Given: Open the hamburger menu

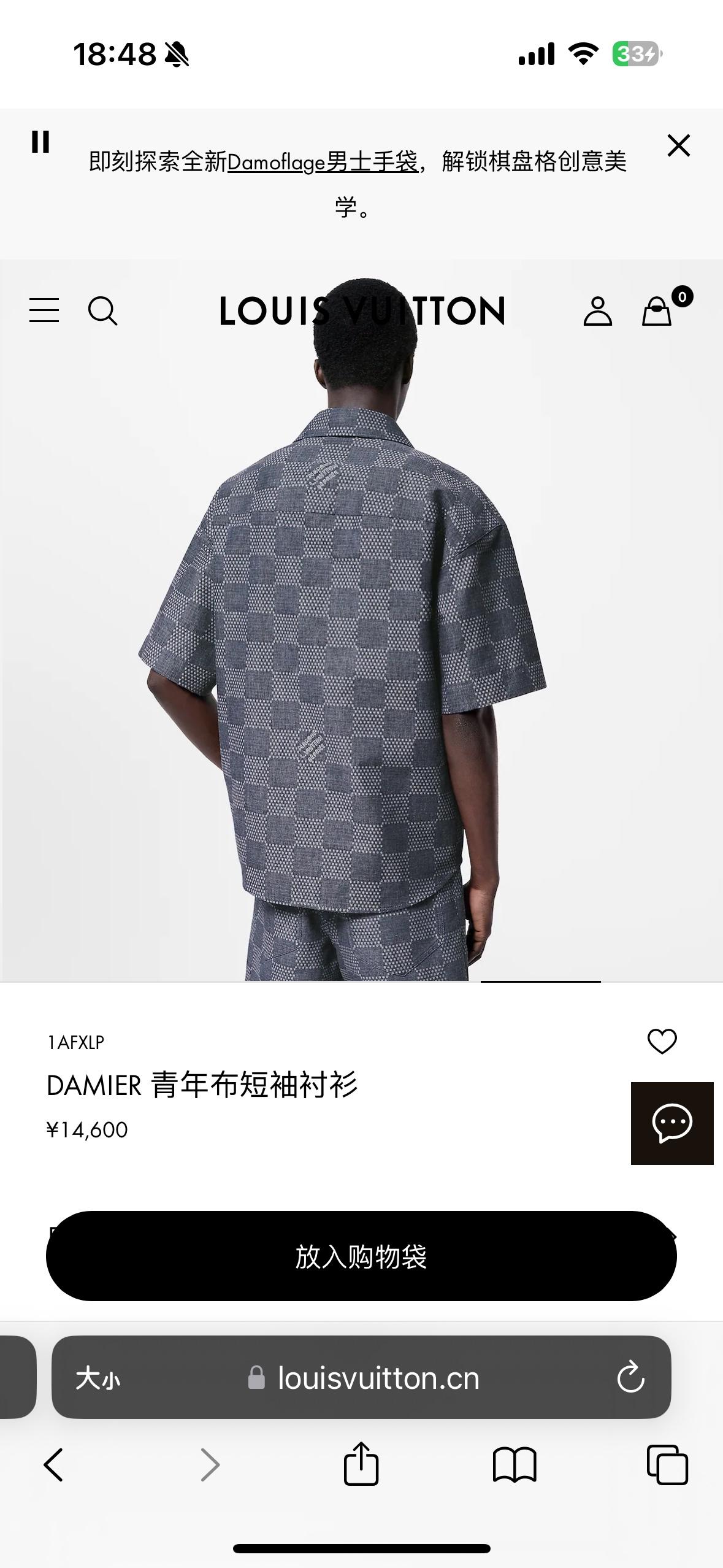Looking at the screenshot, I should click(44, 310).
